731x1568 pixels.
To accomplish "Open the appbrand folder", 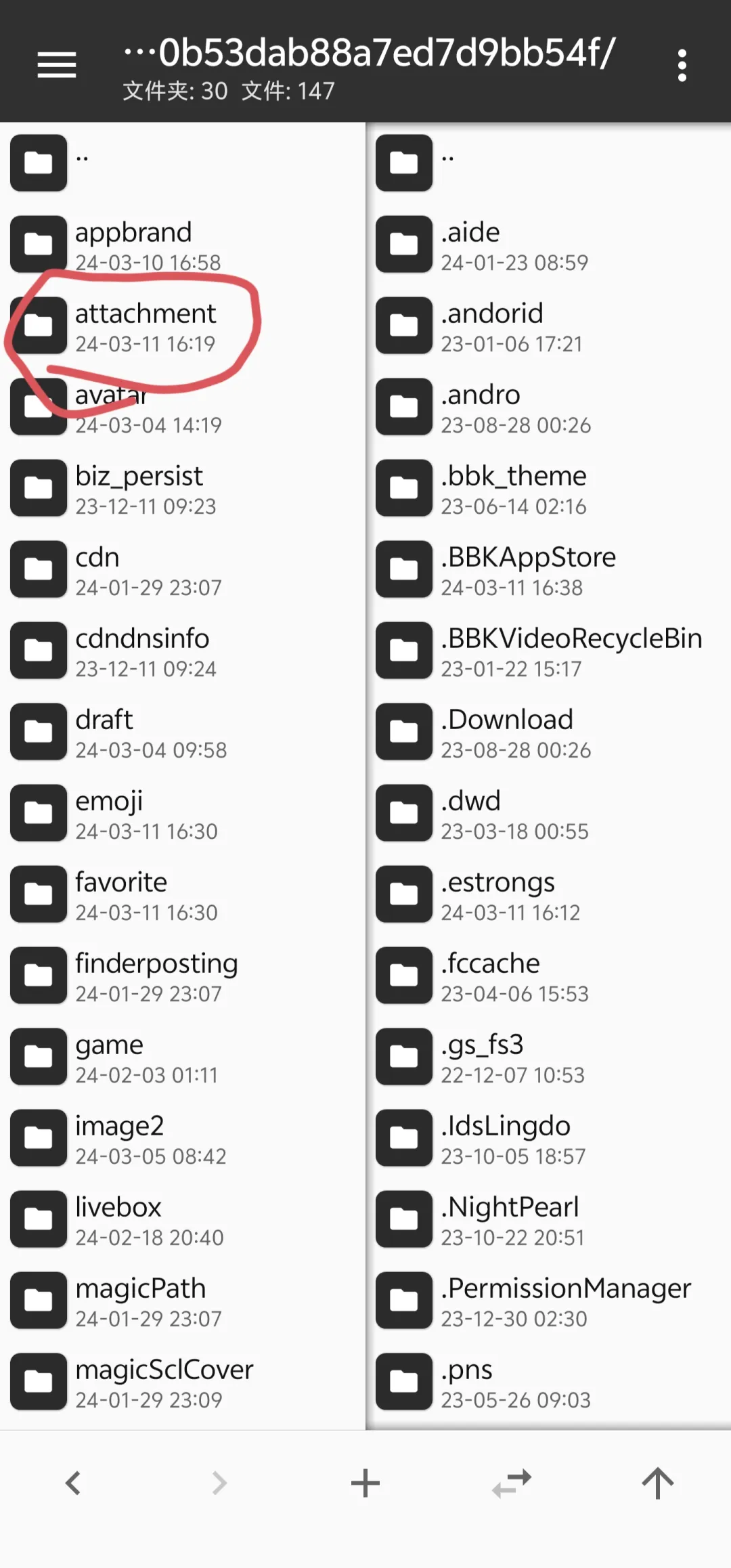I will pos(183,244).
